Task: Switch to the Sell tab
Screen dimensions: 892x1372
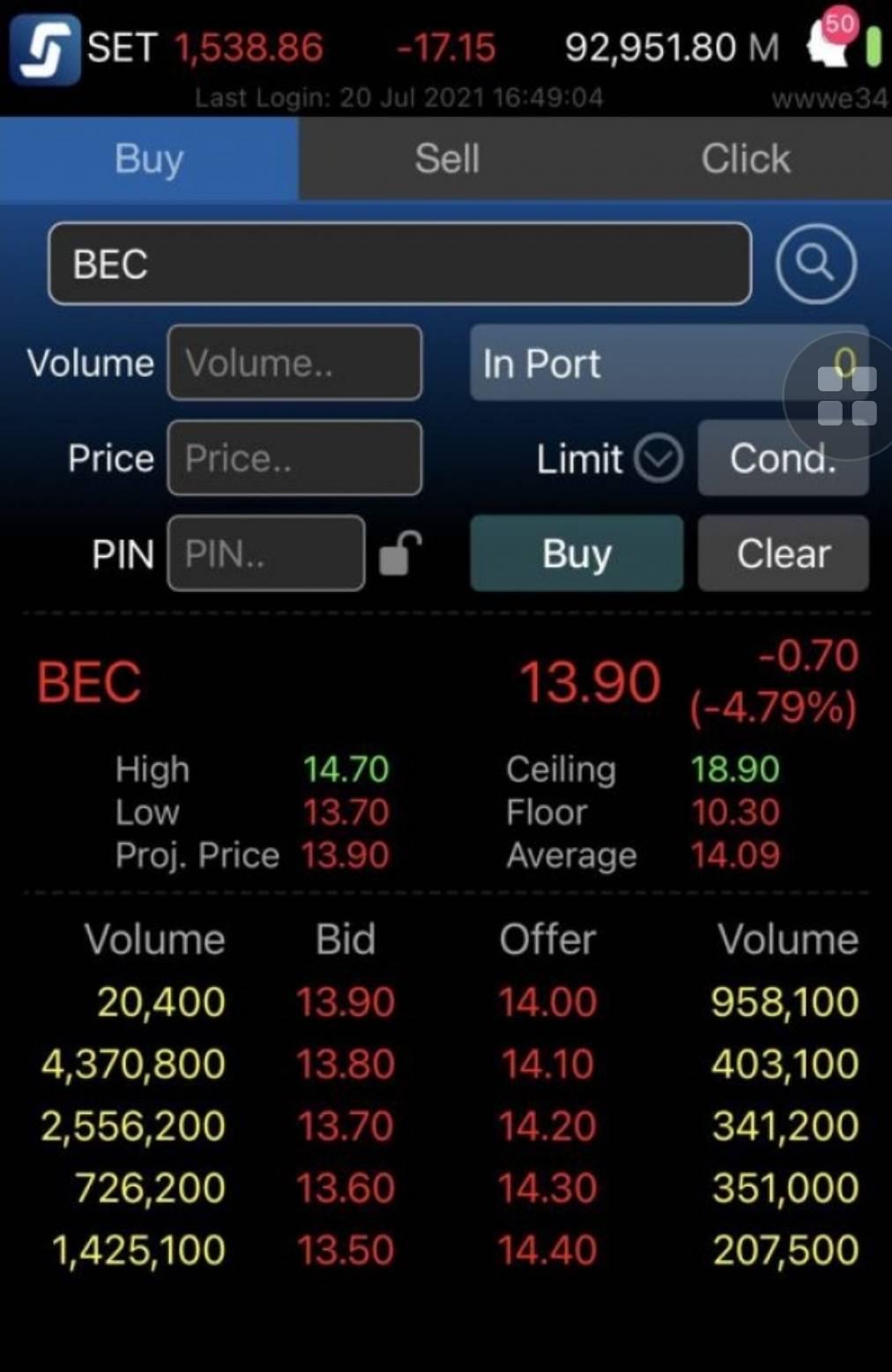Action: pos(447,159)
